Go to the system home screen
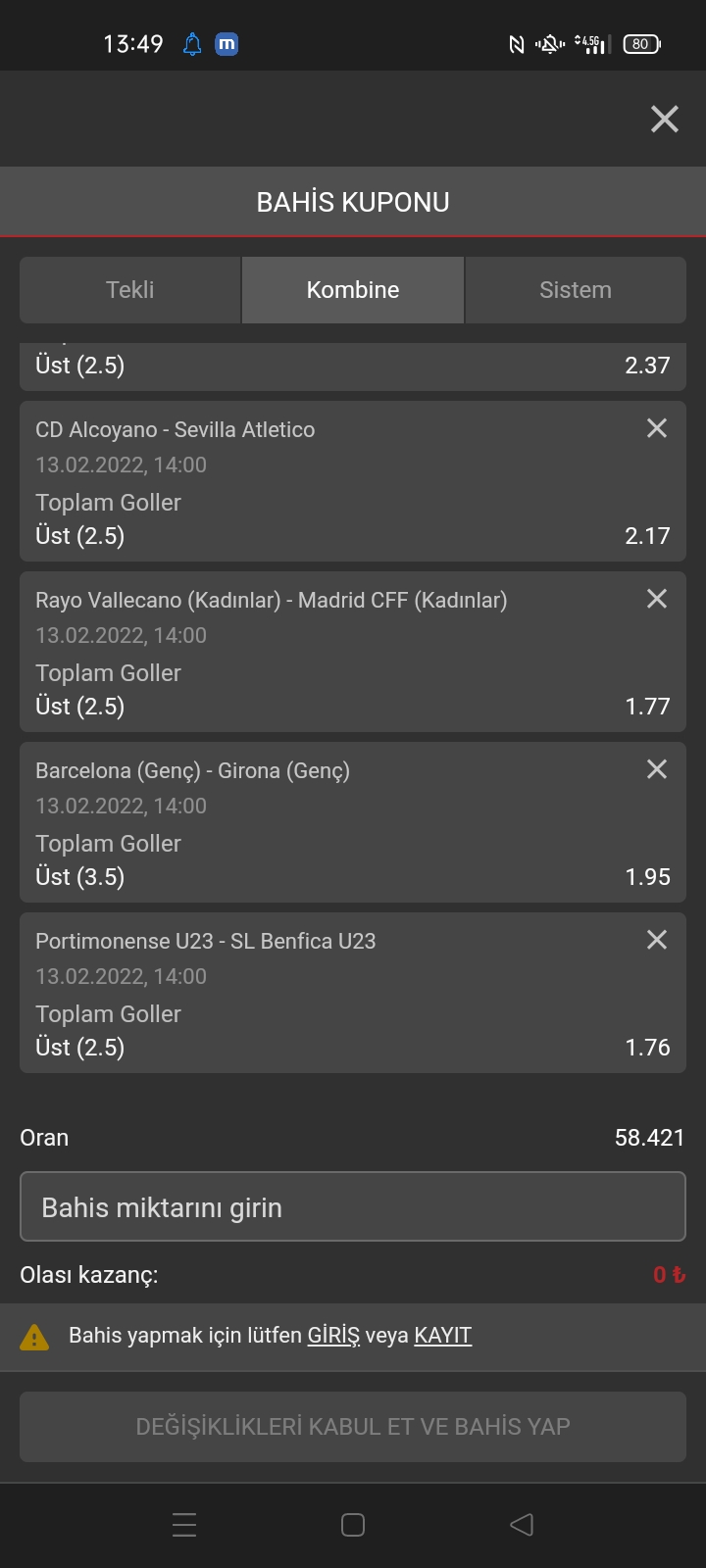Screen dimensions: 706x1568 tap(353, 1525)
